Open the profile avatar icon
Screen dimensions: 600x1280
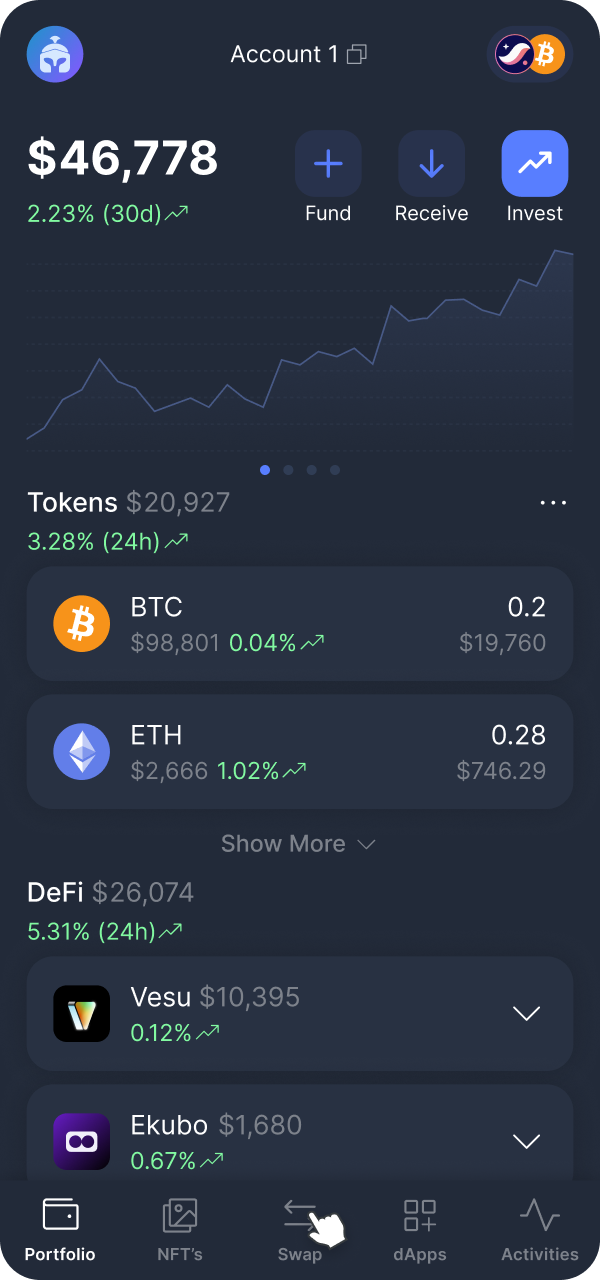(55, 54)
